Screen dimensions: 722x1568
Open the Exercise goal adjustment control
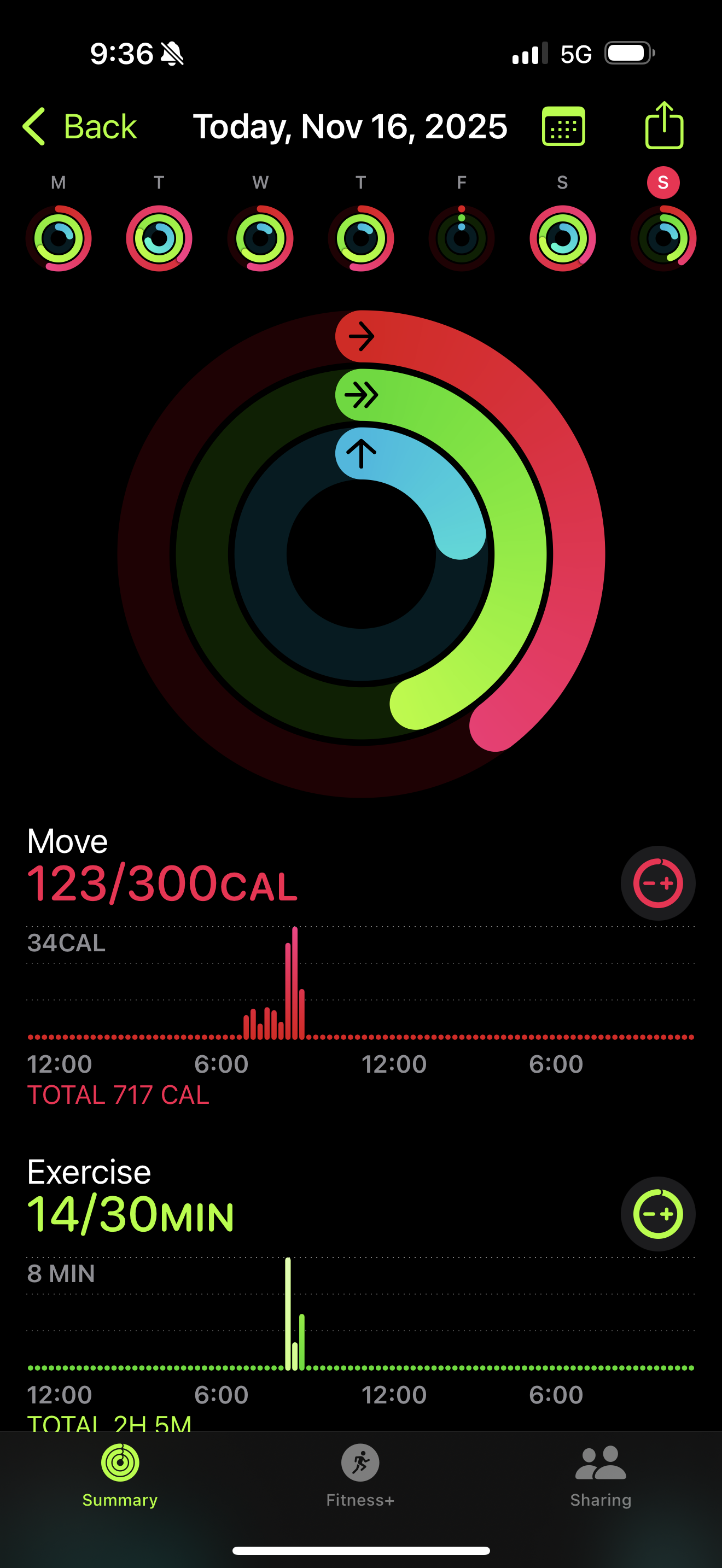[658, 1213]
